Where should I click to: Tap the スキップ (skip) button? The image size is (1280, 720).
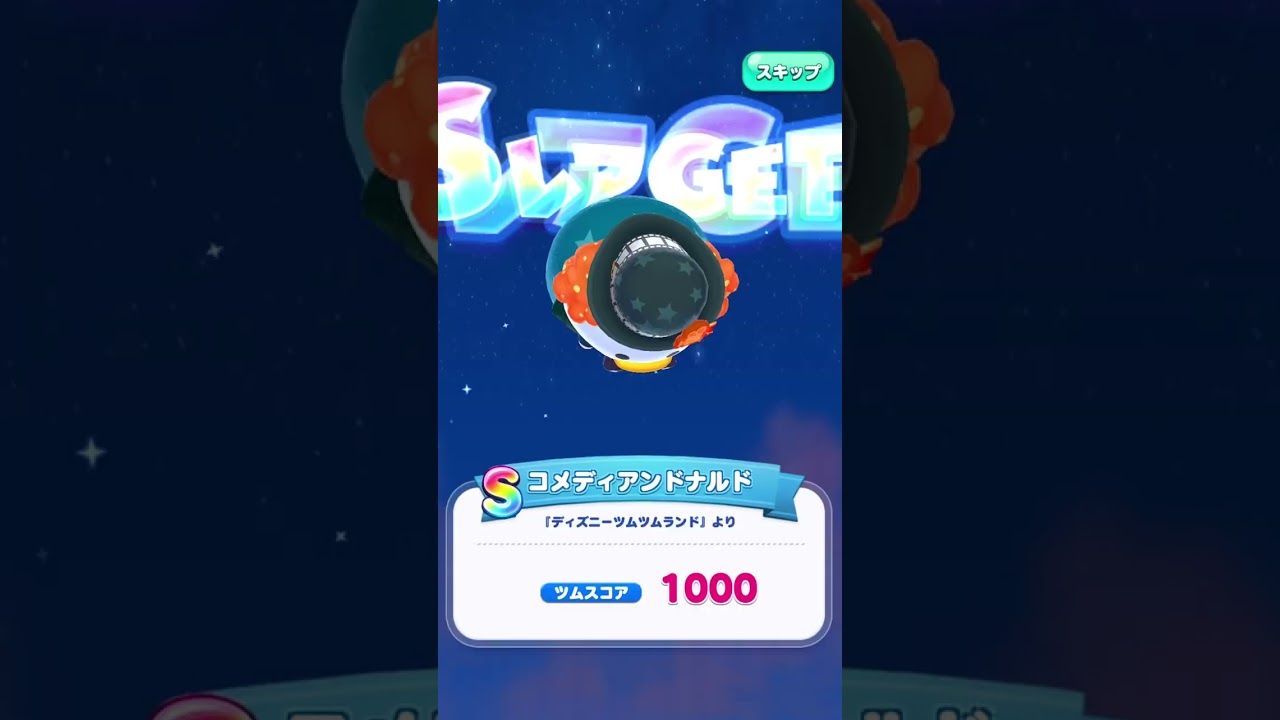click(x=788, y=72)
